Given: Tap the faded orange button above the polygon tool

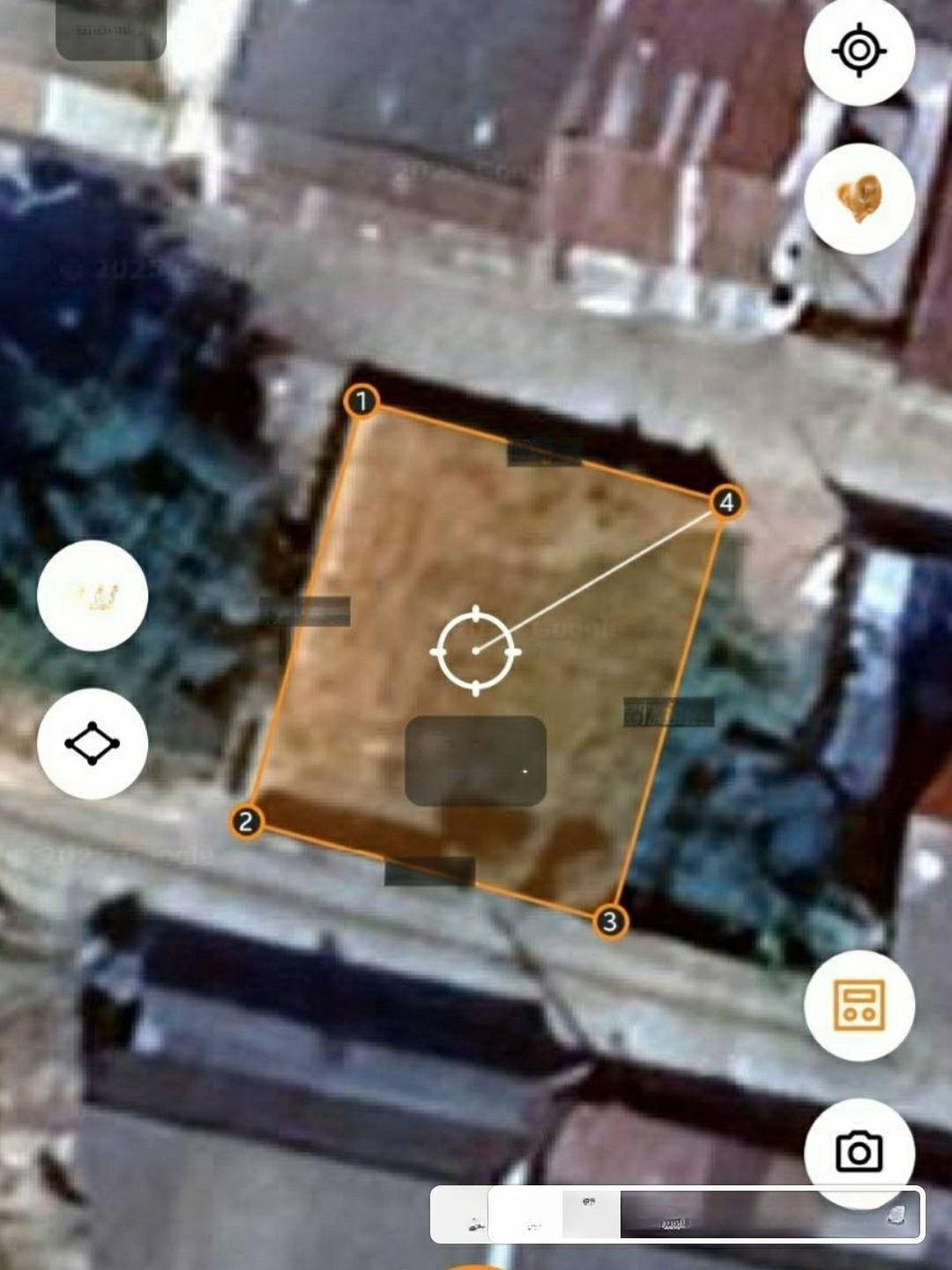Looking at the screenshot, I should [93, 596].
